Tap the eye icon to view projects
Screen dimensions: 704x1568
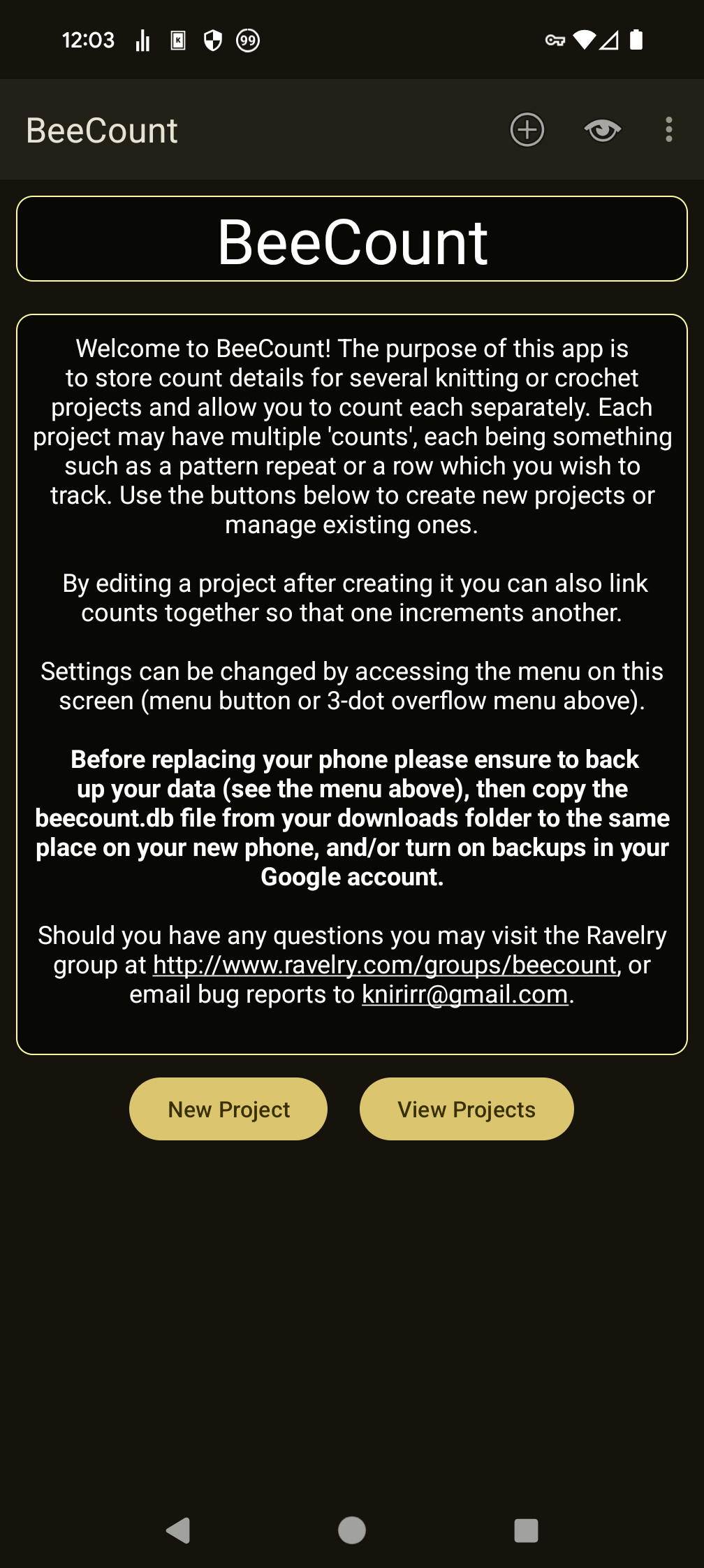[x=602, y=130]
